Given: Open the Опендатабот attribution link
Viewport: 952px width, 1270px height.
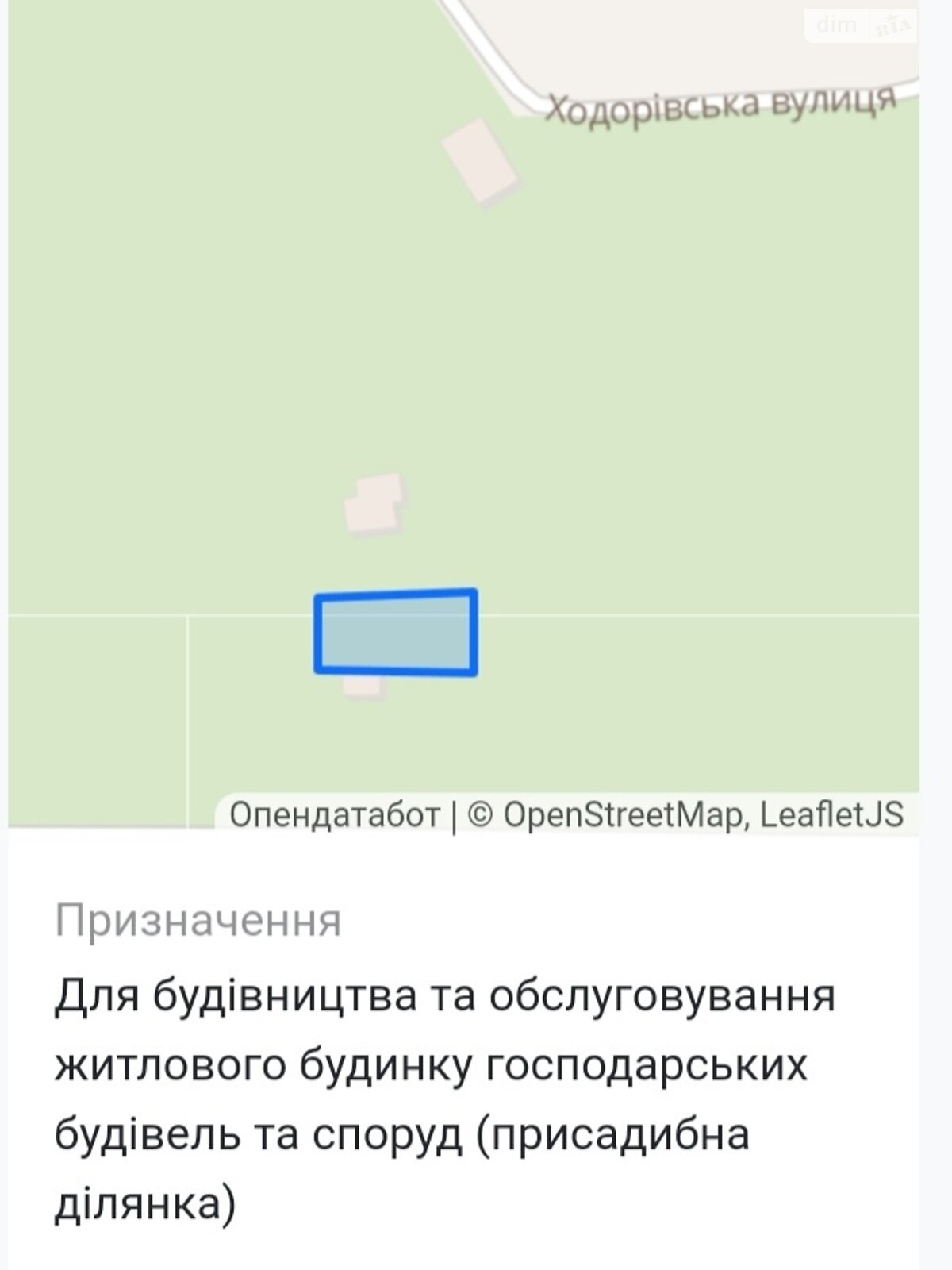Looking at the screenshot, I should tap(334, 815).
